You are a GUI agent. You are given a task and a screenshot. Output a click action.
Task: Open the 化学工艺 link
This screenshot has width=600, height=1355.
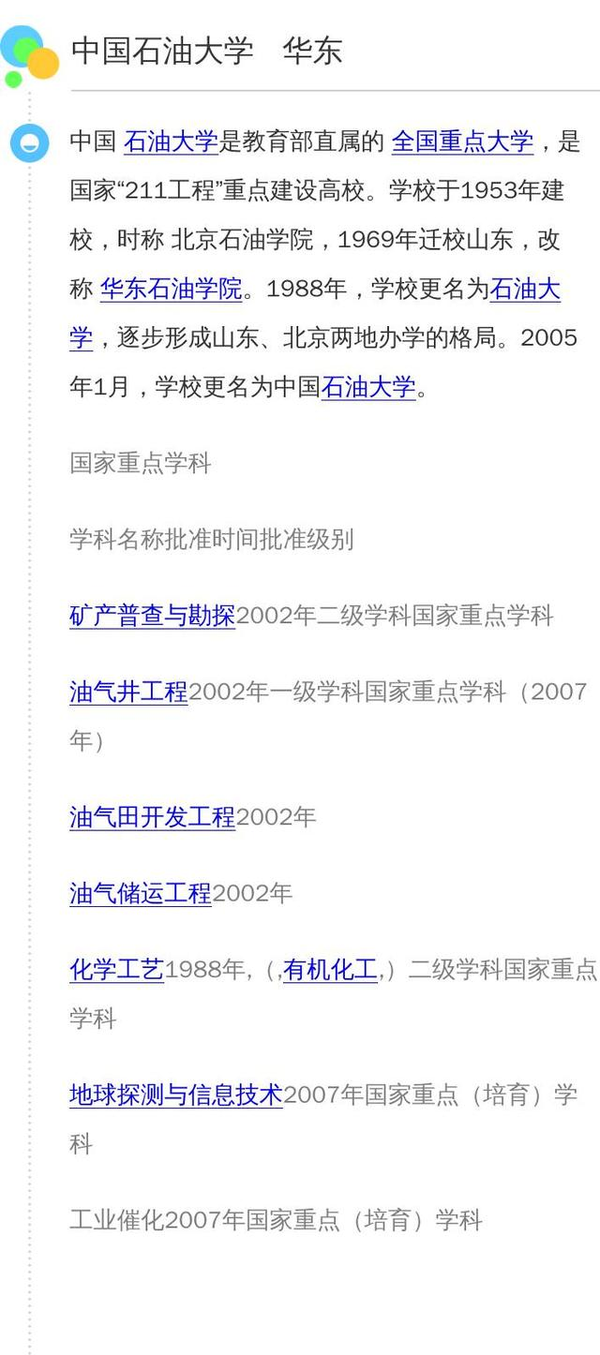[116, 969]
